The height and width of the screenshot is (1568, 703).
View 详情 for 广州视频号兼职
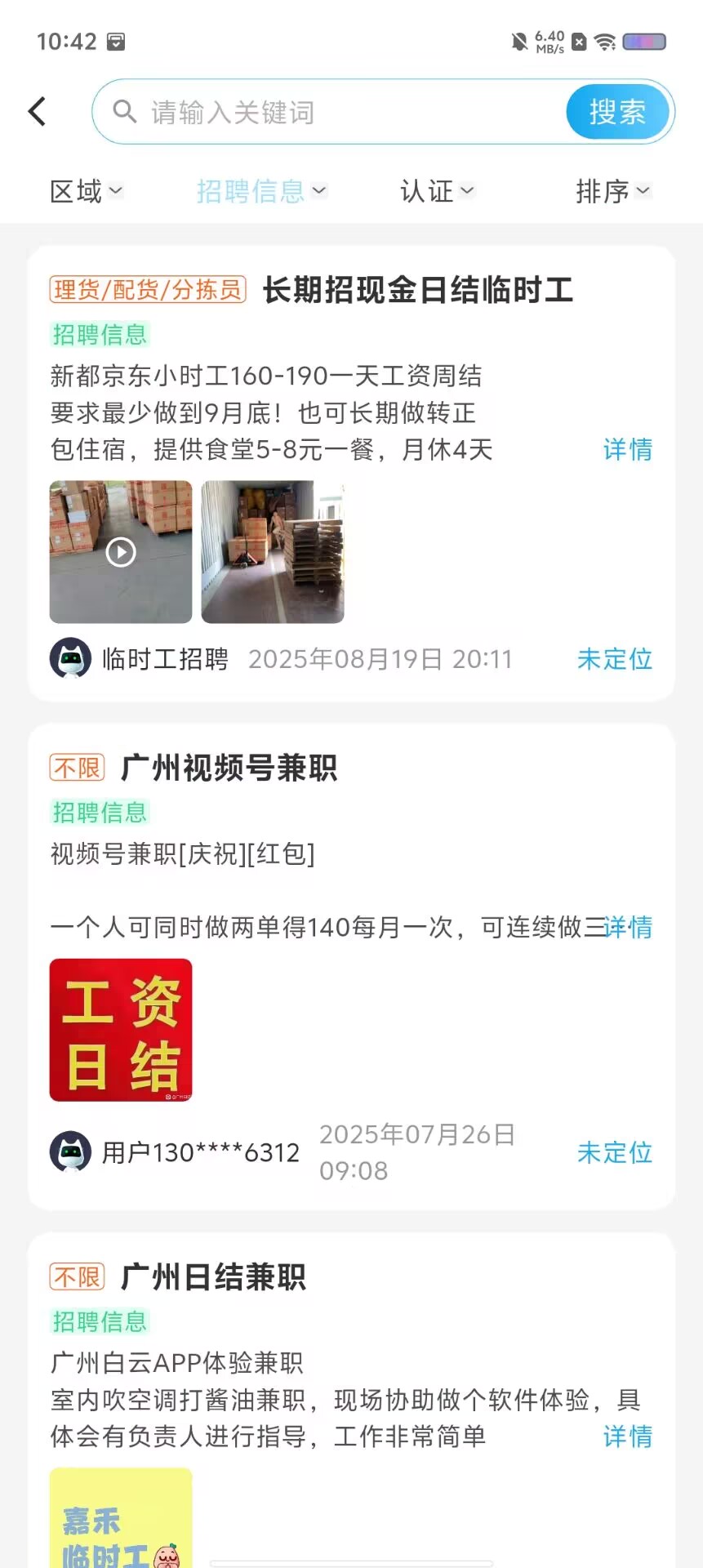pos(627,927)
